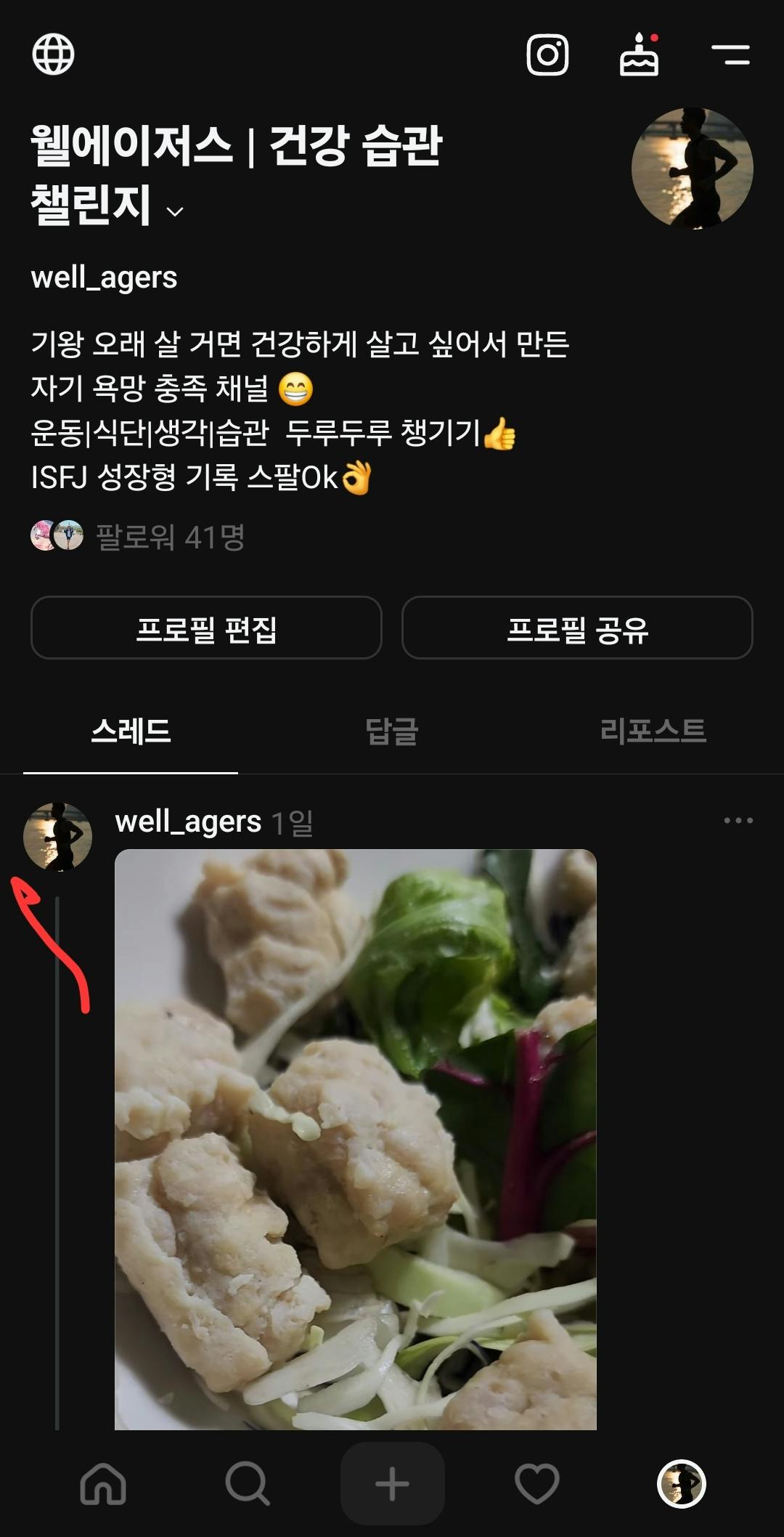Tap the well_agers avatar beside the post
The height and width of the screenshot is (1537, 784).
(x=58, y=837)
